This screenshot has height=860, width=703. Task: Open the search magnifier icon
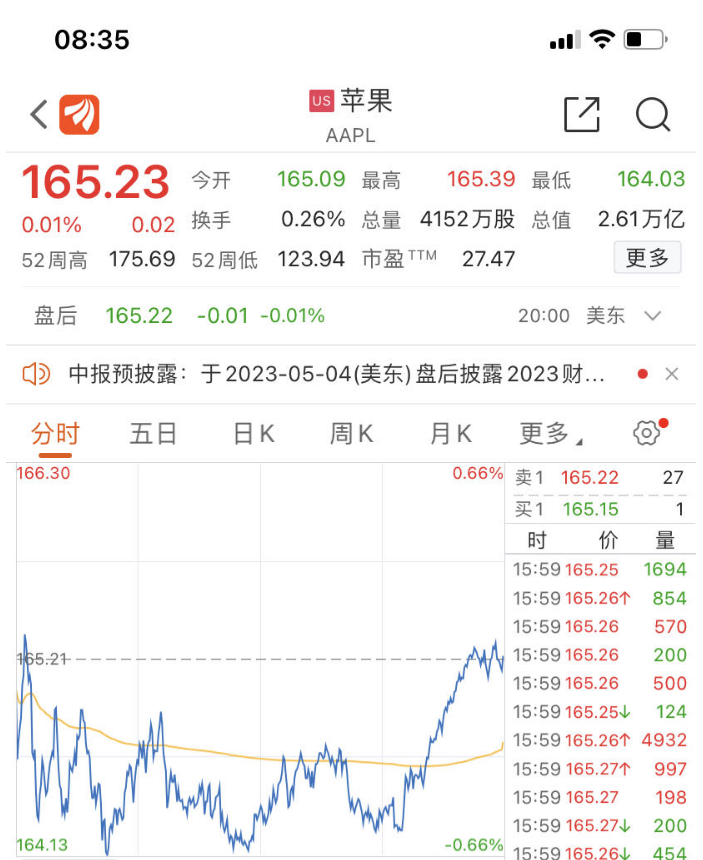[652, 115]
